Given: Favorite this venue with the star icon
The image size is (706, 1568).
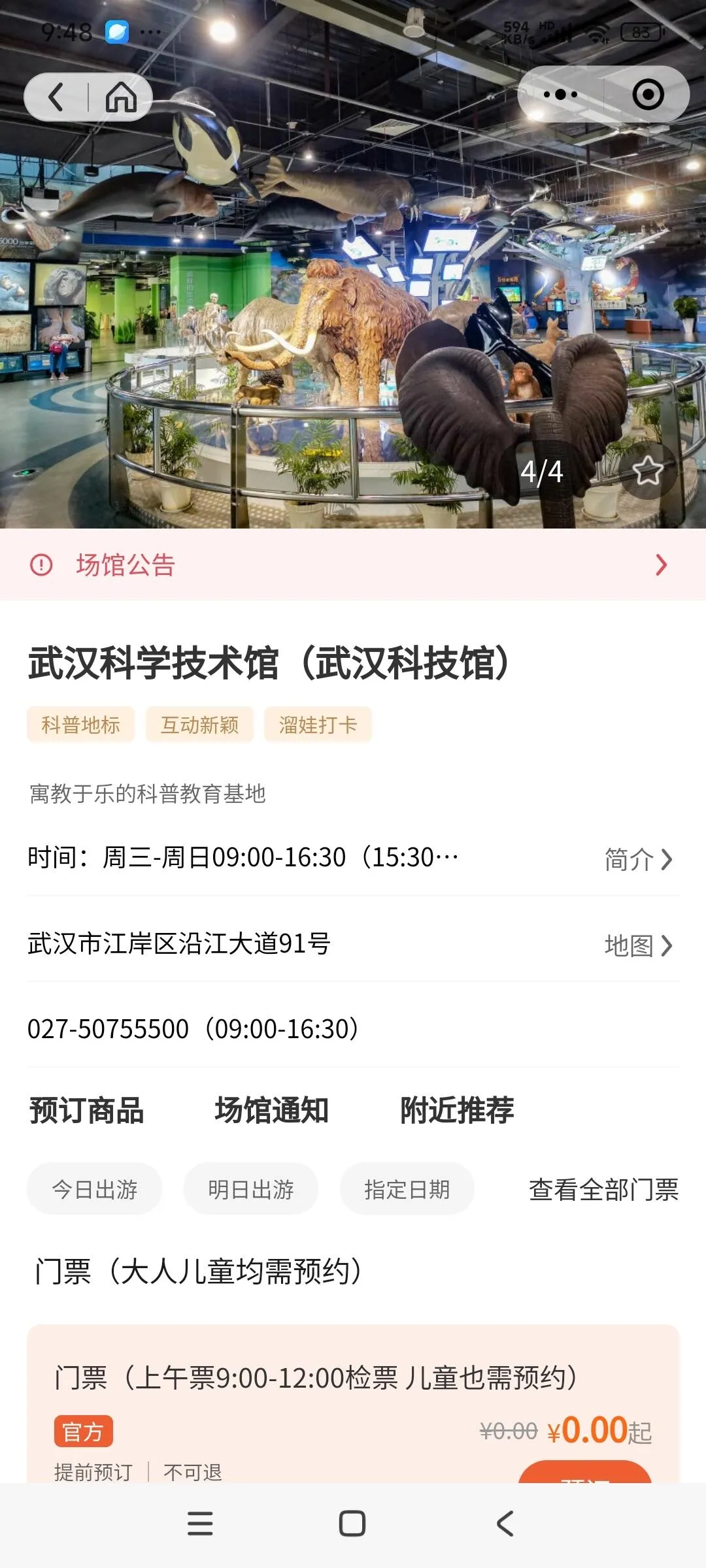Looking at the screenshot, I should point(647,471).
